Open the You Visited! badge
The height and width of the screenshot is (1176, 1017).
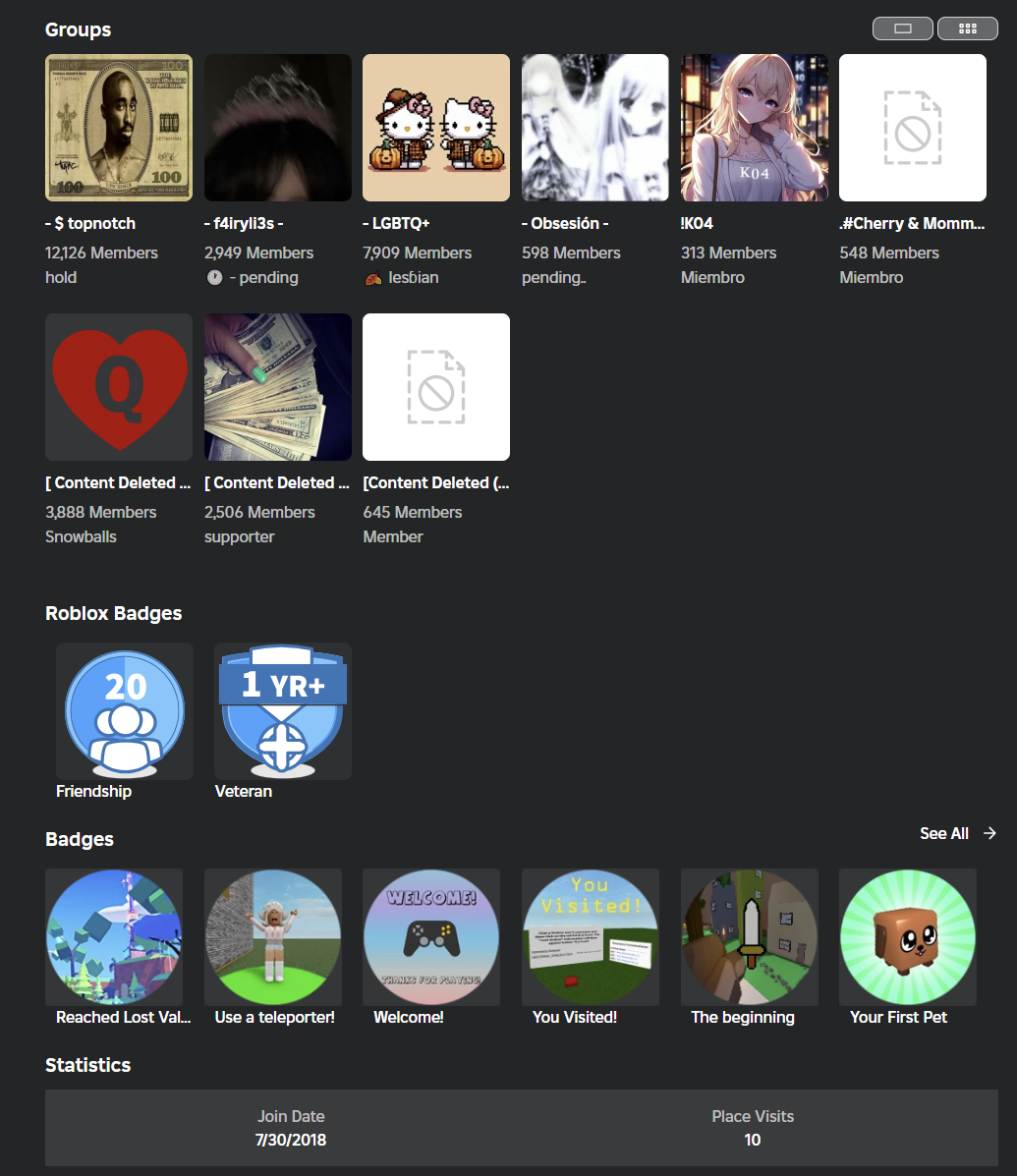pyautogui.click(x=590, y=937)
